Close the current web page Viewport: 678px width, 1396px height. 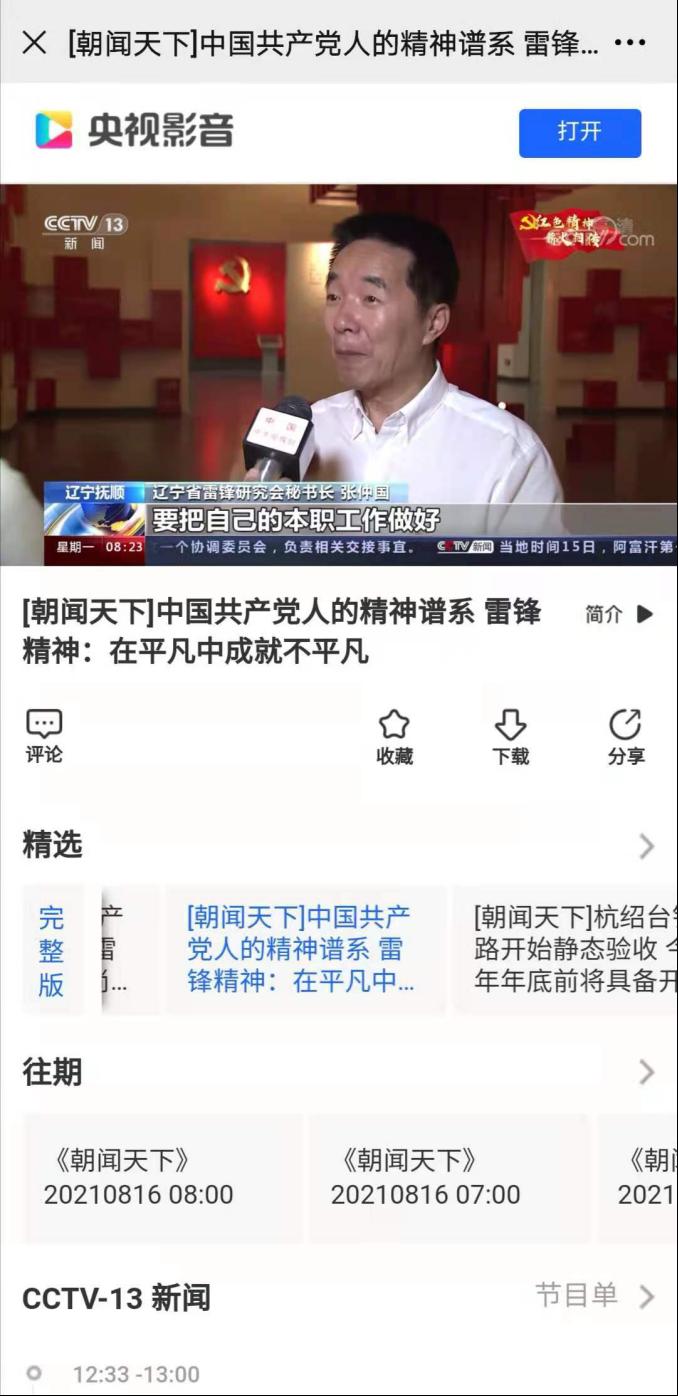(x=34, y=42)
